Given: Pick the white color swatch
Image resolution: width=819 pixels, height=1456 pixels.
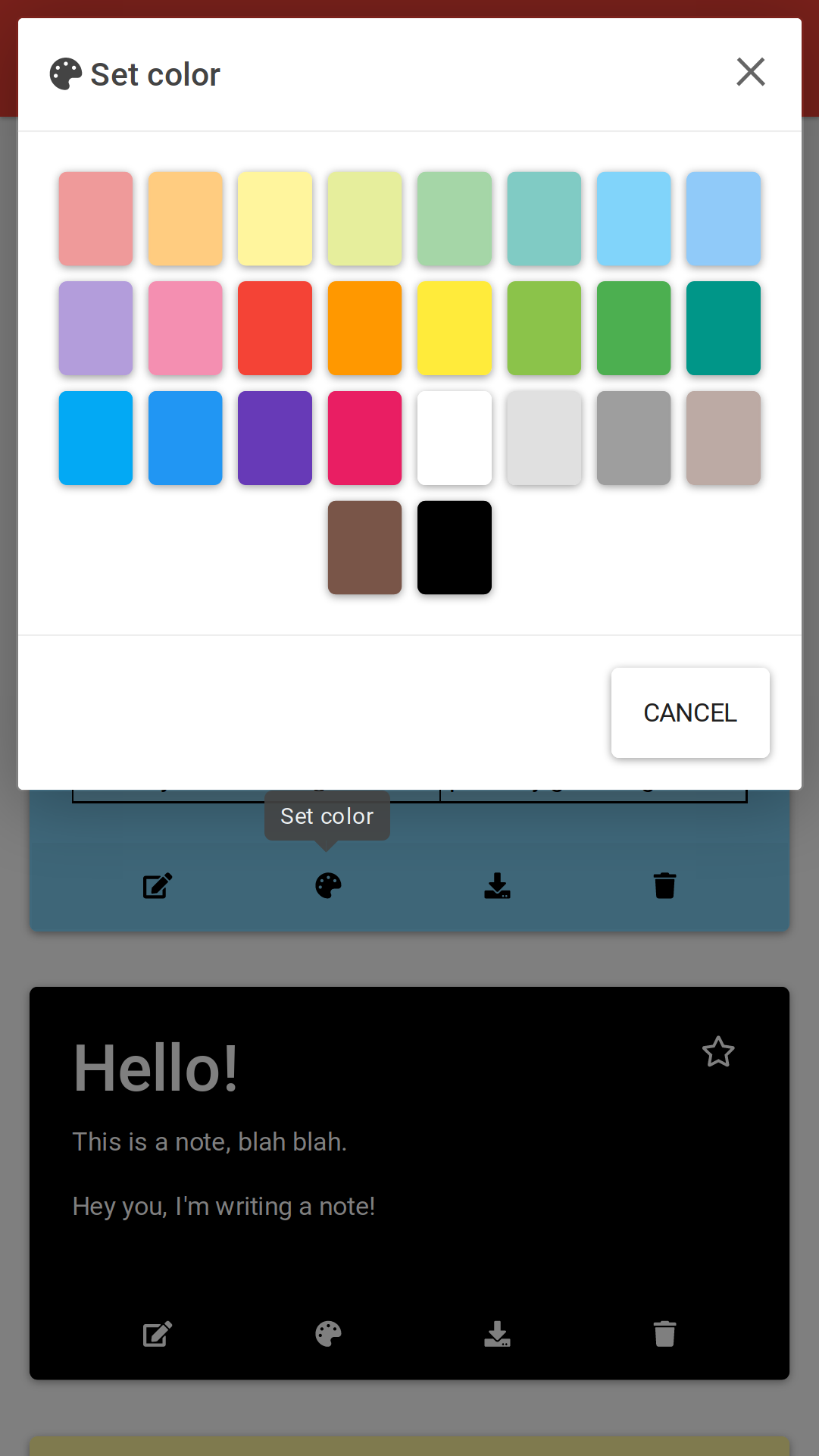Looking at the screenshot, I should [455, 438].
